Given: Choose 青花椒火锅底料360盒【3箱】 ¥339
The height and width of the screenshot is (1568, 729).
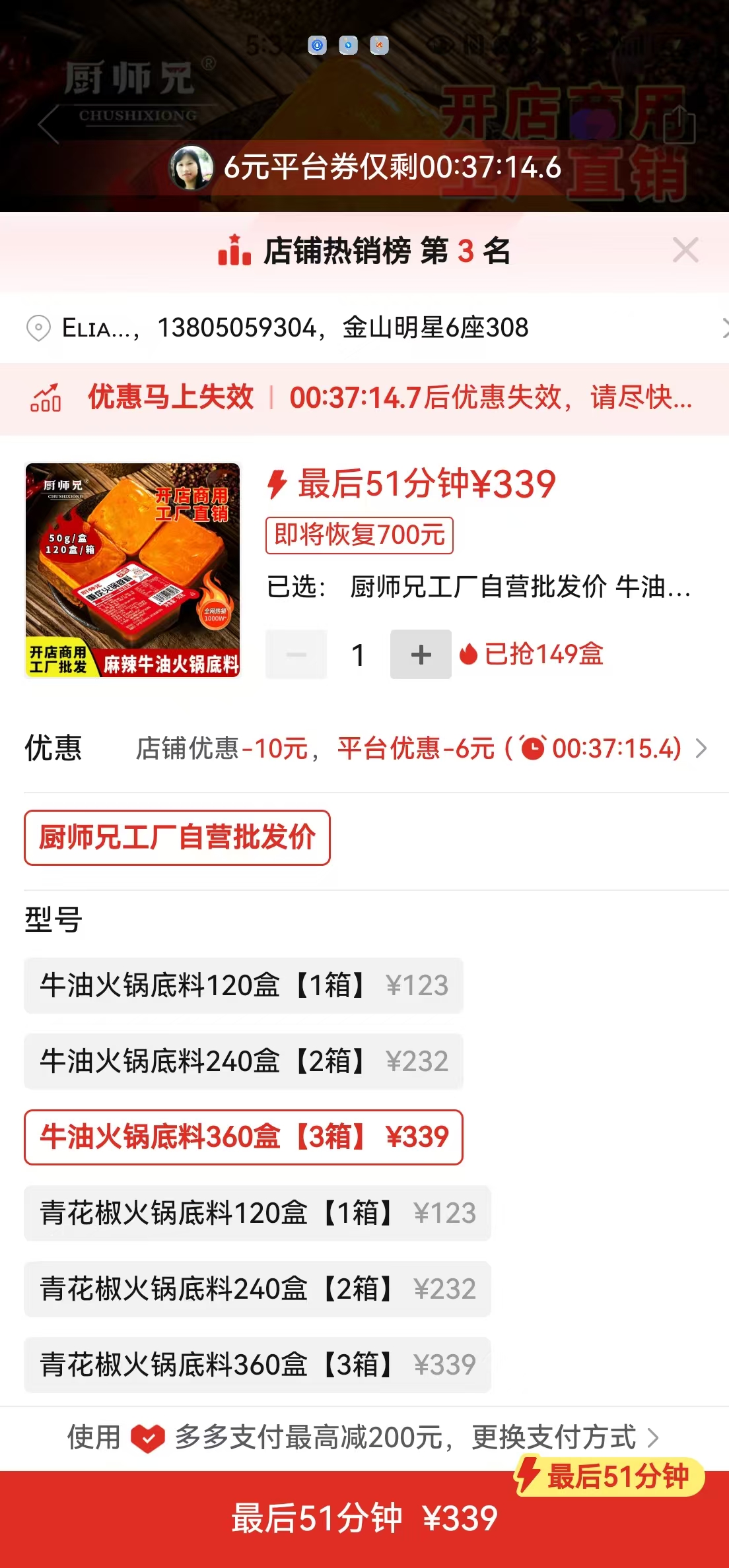Looking at the screenshot, I should click(x=258, y=1365).
